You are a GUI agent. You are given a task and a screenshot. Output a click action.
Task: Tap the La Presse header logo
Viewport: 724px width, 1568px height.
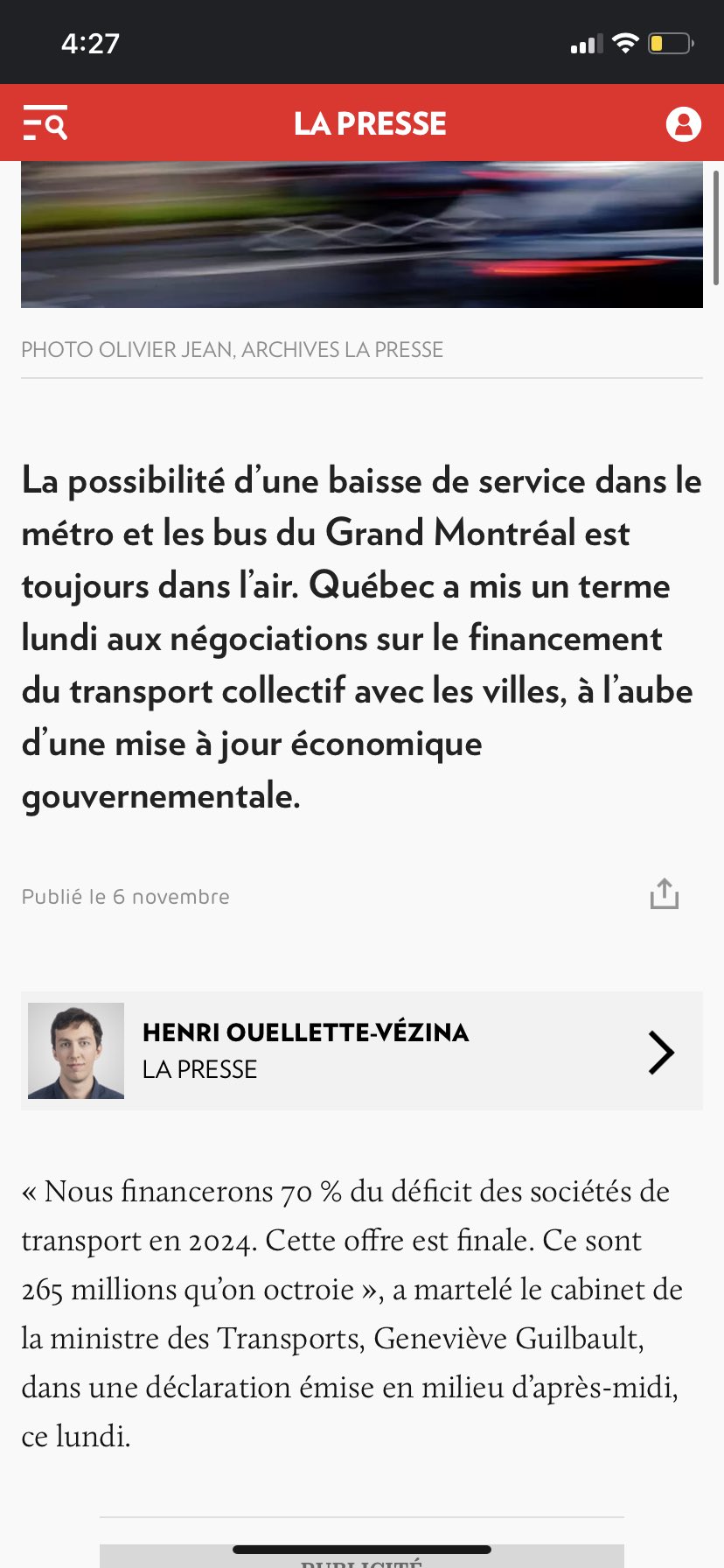370,124
